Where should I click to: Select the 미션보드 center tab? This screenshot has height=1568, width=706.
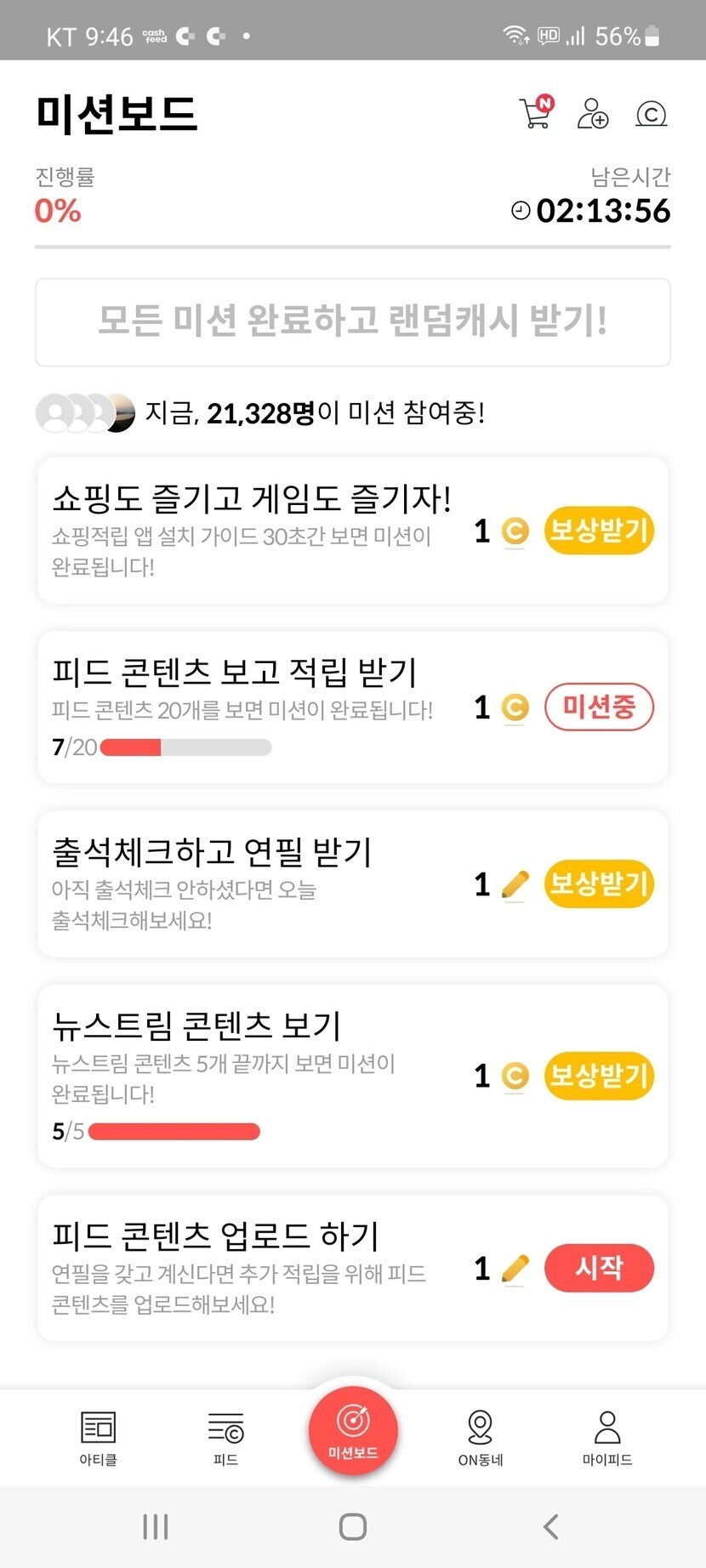click(x=353, y=1430)
